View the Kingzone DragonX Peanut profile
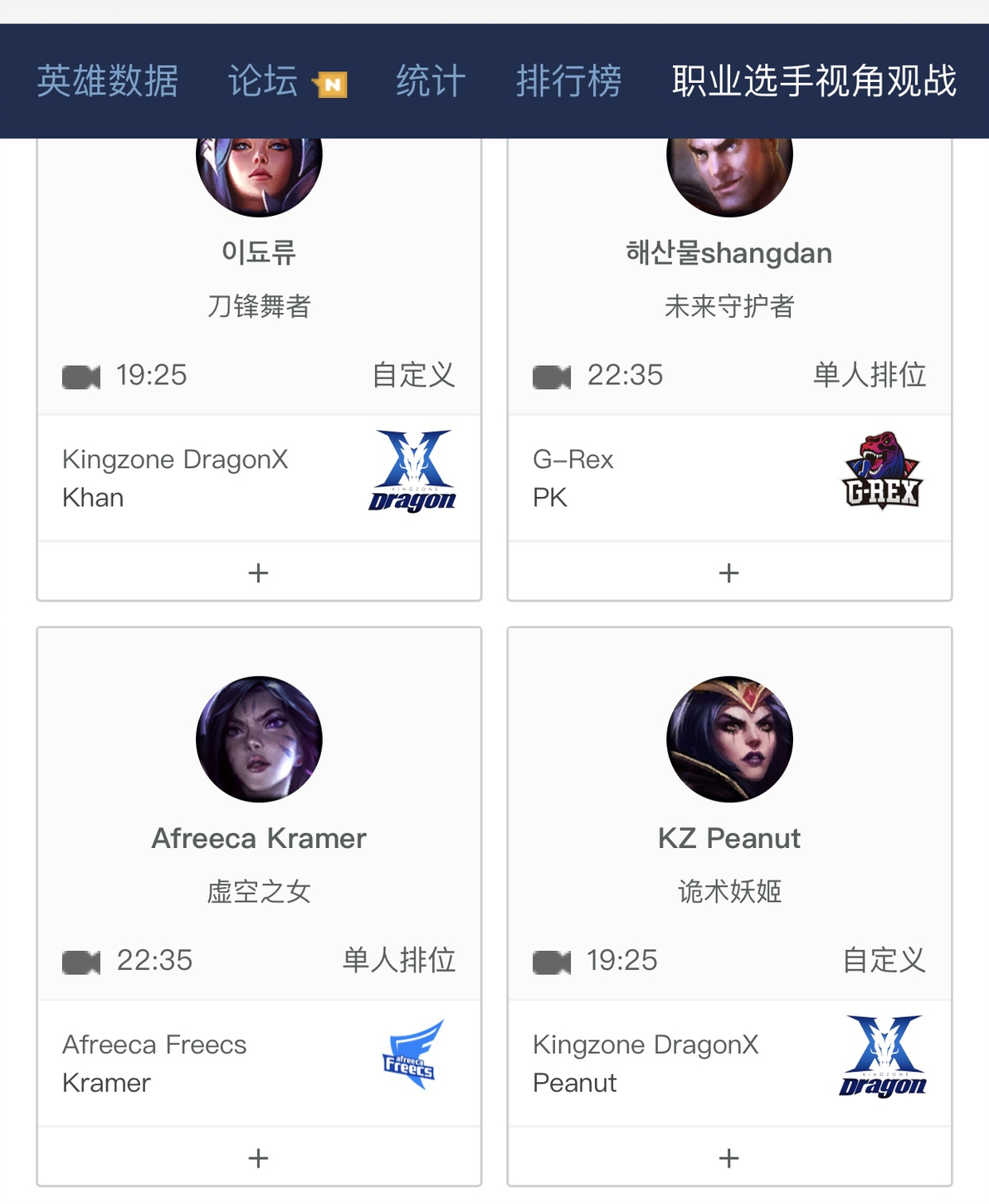The image size is (989, 1204). point(729,1064)
